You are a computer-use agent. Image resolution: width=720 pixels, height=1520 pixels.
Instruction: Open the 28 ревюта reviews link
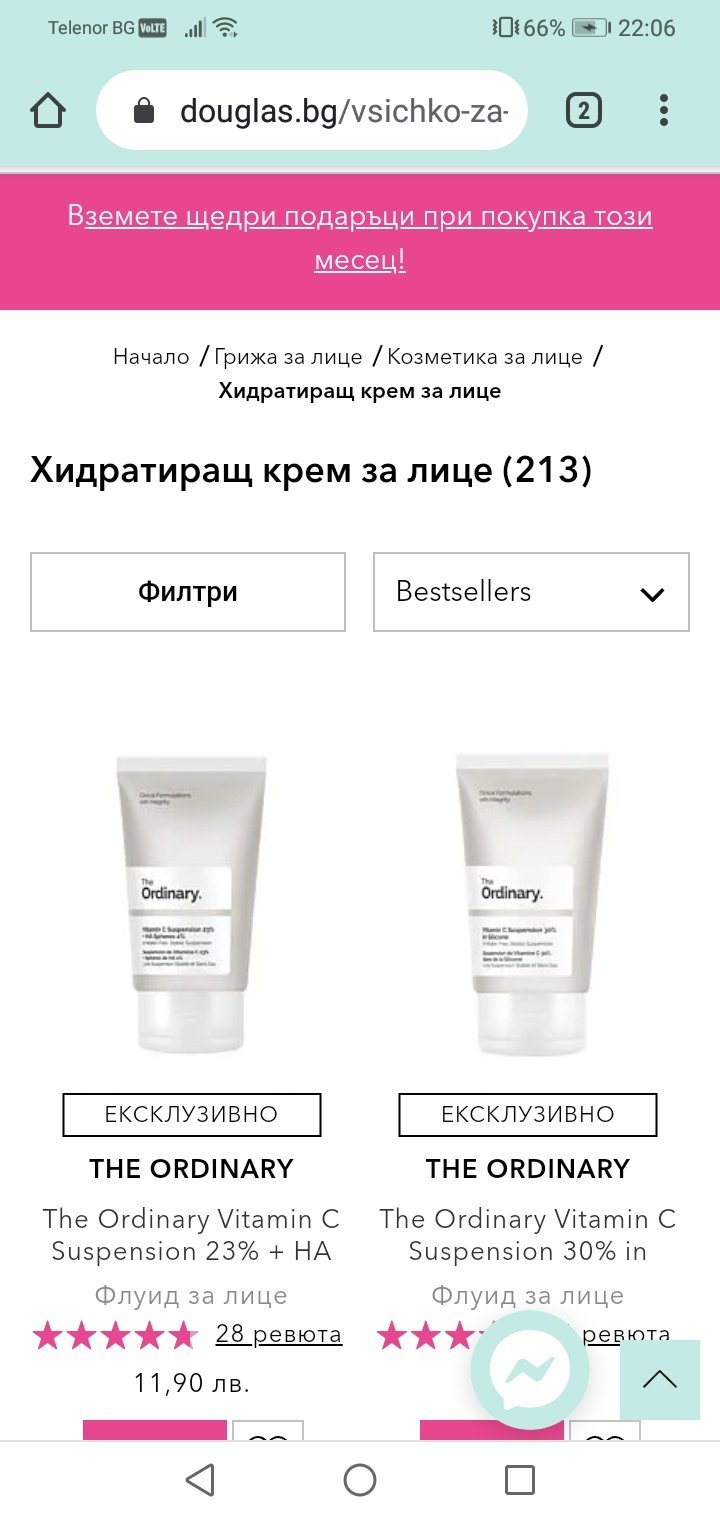(279, 1334)
